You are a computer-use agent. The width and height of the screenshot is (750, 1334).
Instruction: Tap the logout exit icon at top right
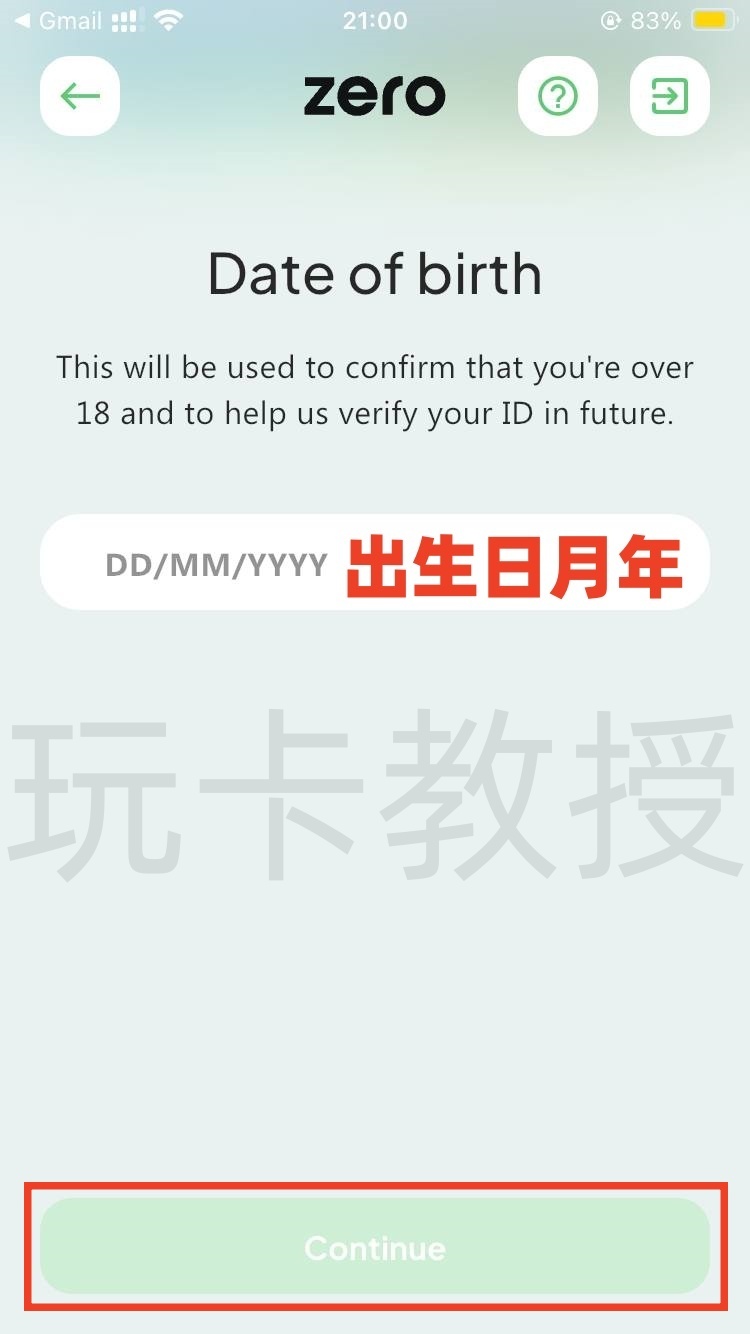coord(669,95)
